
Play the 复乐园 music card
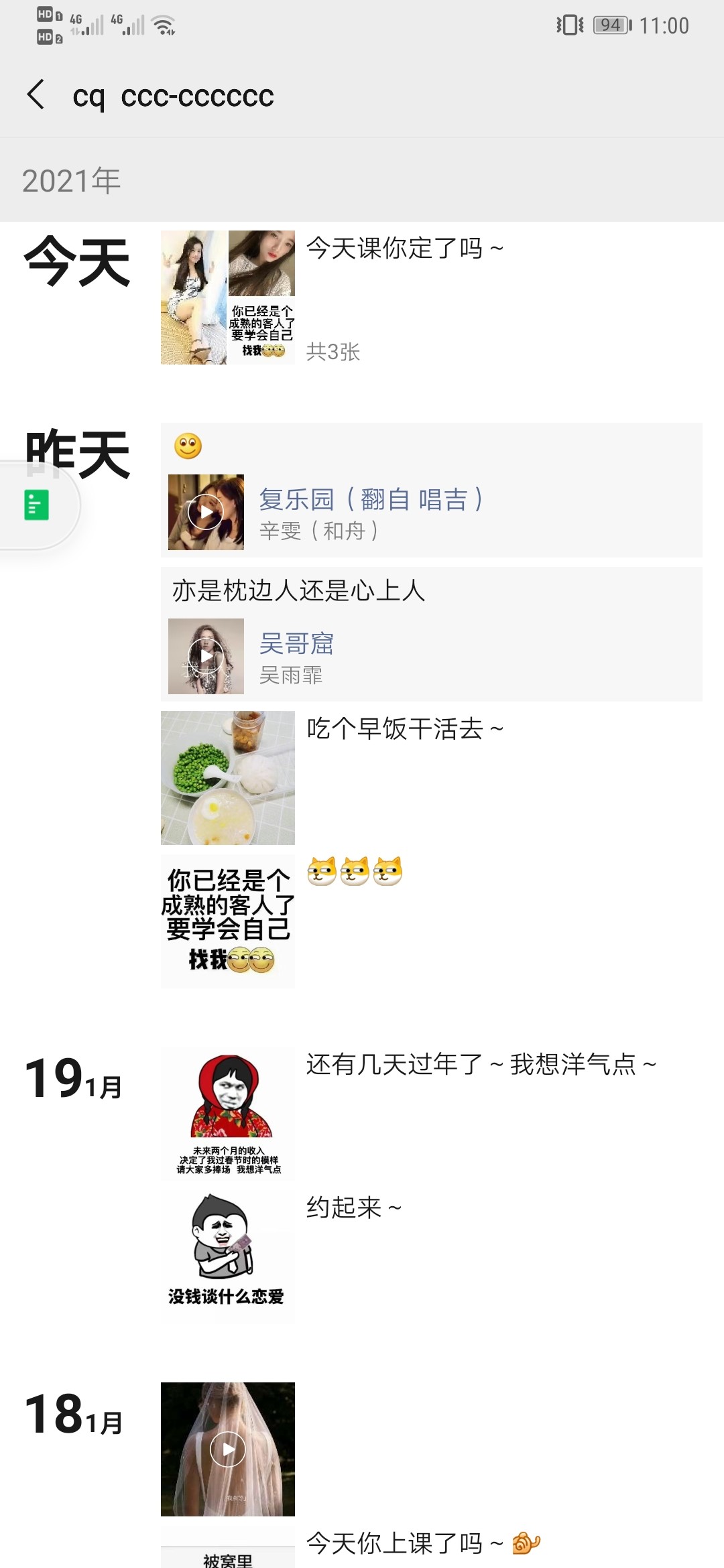[206, 511]
